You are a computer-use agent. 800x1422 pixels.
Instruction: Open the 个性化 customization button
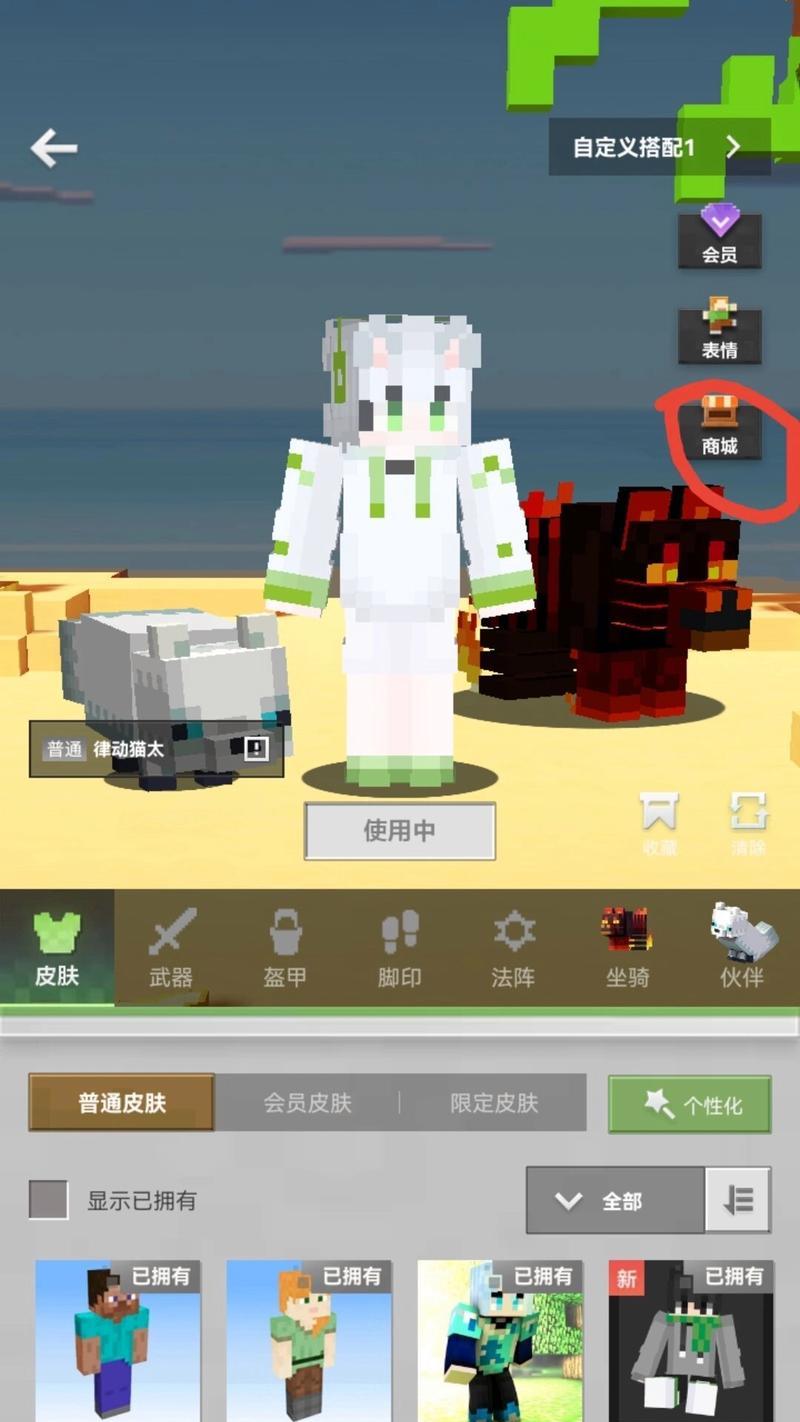pyautogui.click(x=689, y=1104)
